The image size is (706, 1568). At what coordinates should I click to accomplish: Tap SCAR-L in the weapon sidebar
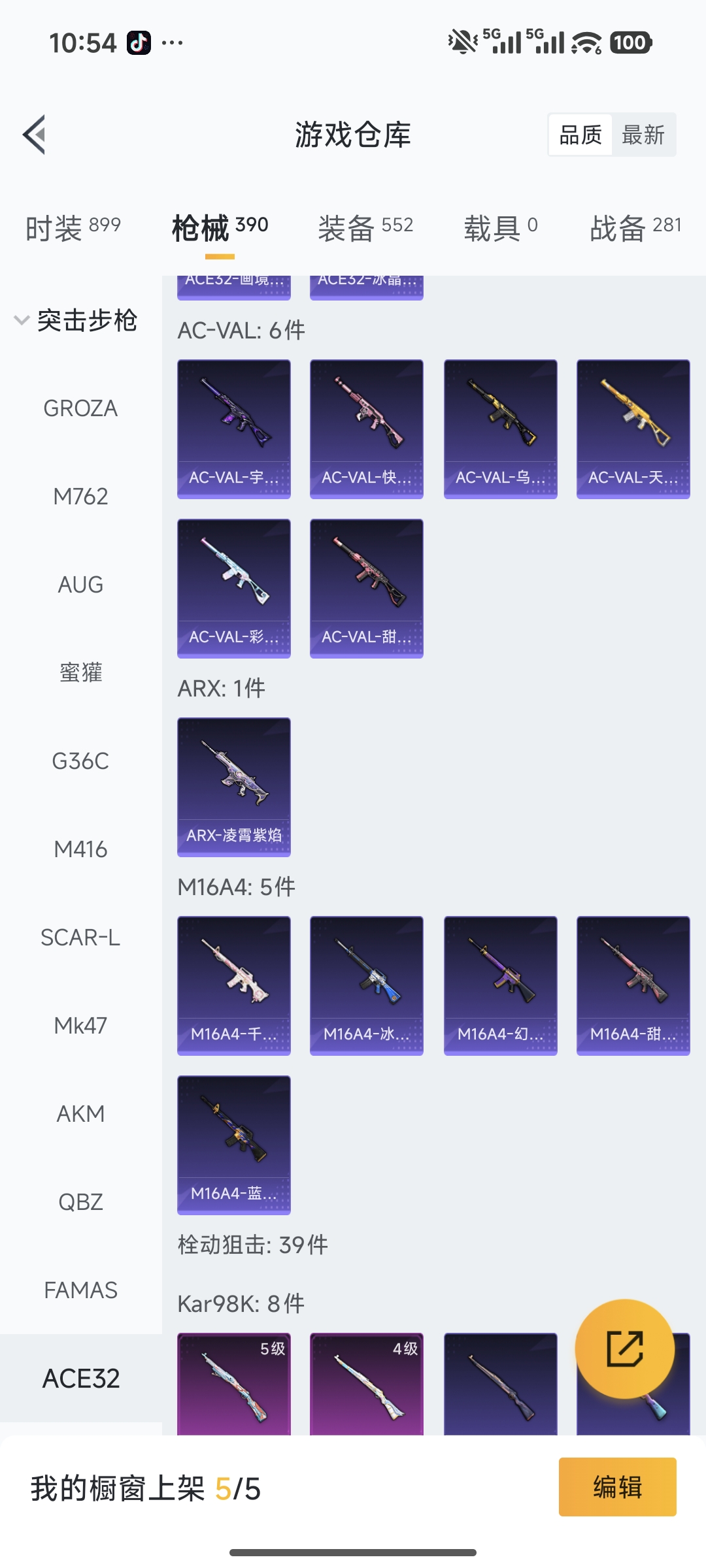(x=80, y=938)
